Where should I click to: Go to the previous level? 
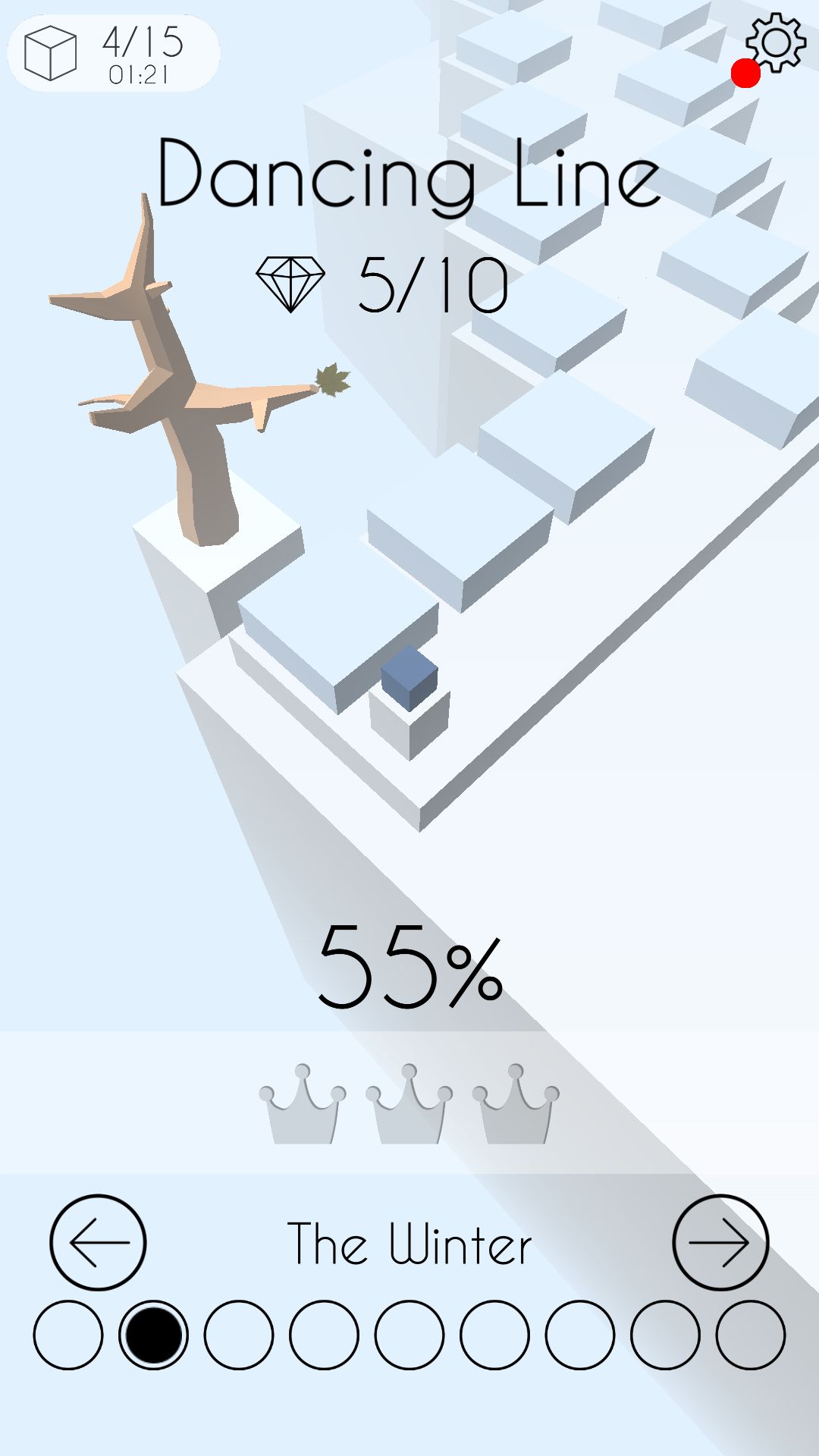[98, 1242]
